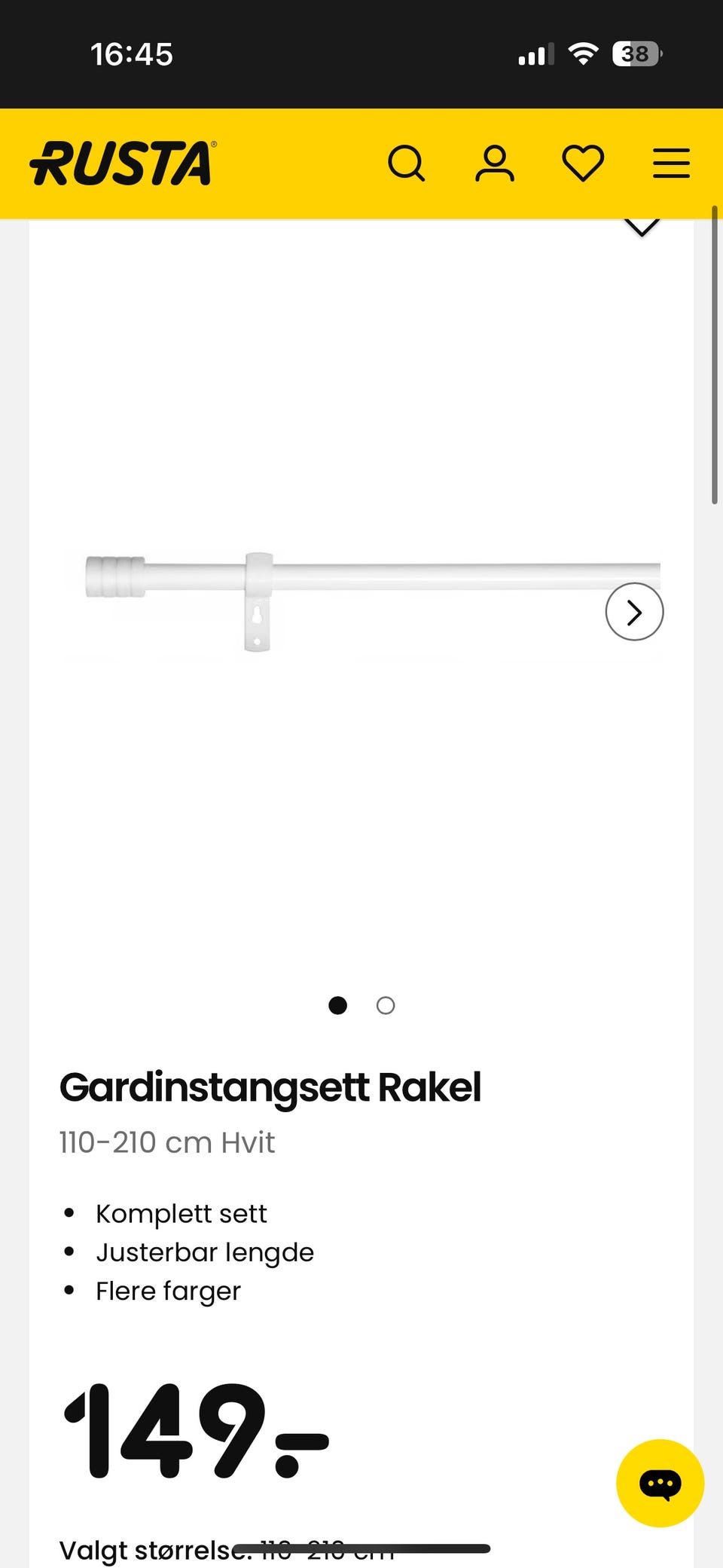Screen dimensions: 723x1568
Task: Select the 110-210 cm Hvit subtitle text
Action: [x=167, y=1142]
